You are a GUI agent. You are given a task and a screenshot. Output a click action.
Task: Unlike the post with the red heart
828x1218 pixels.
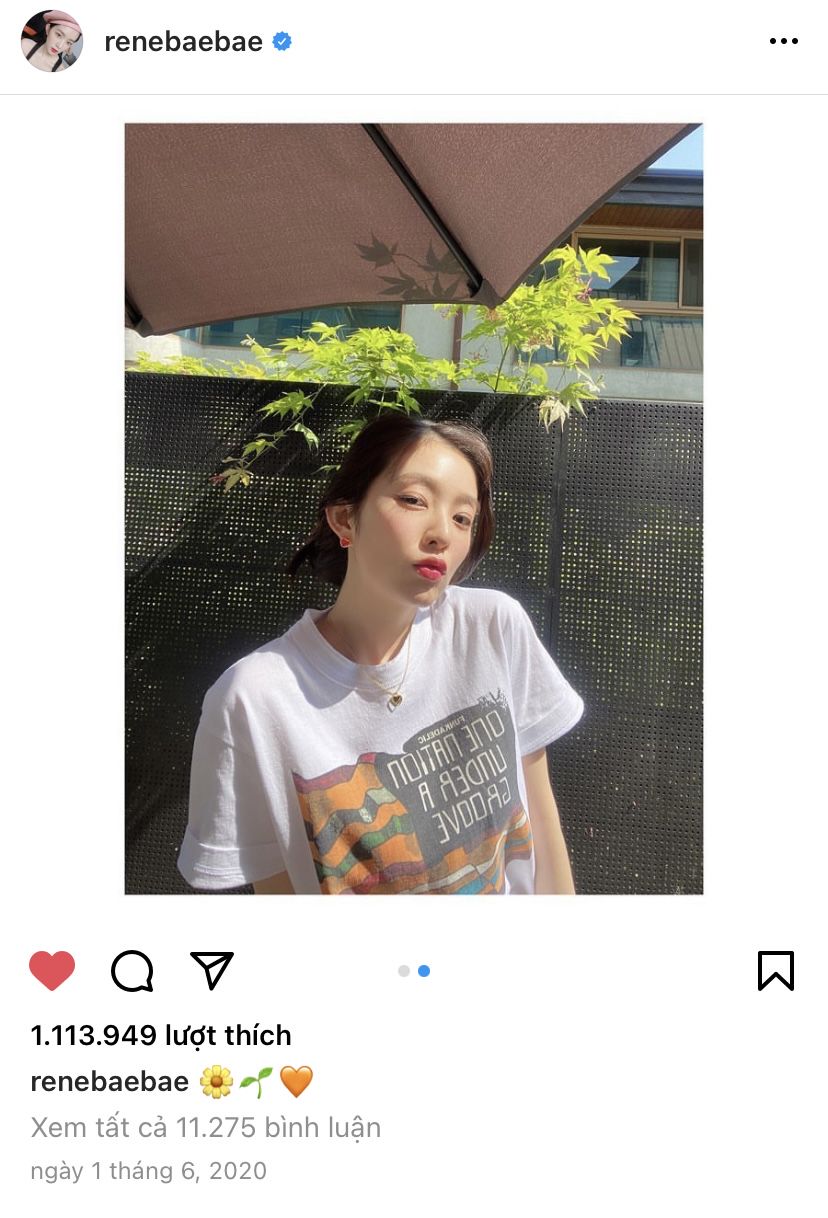52,970
